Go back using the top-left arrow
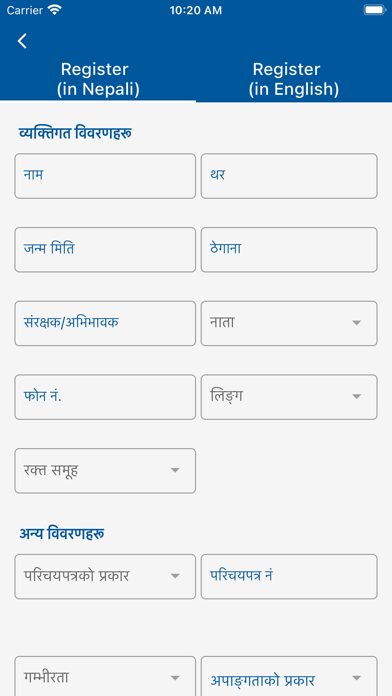This screenshot has height=696, width=392. (x=22, y=41)
